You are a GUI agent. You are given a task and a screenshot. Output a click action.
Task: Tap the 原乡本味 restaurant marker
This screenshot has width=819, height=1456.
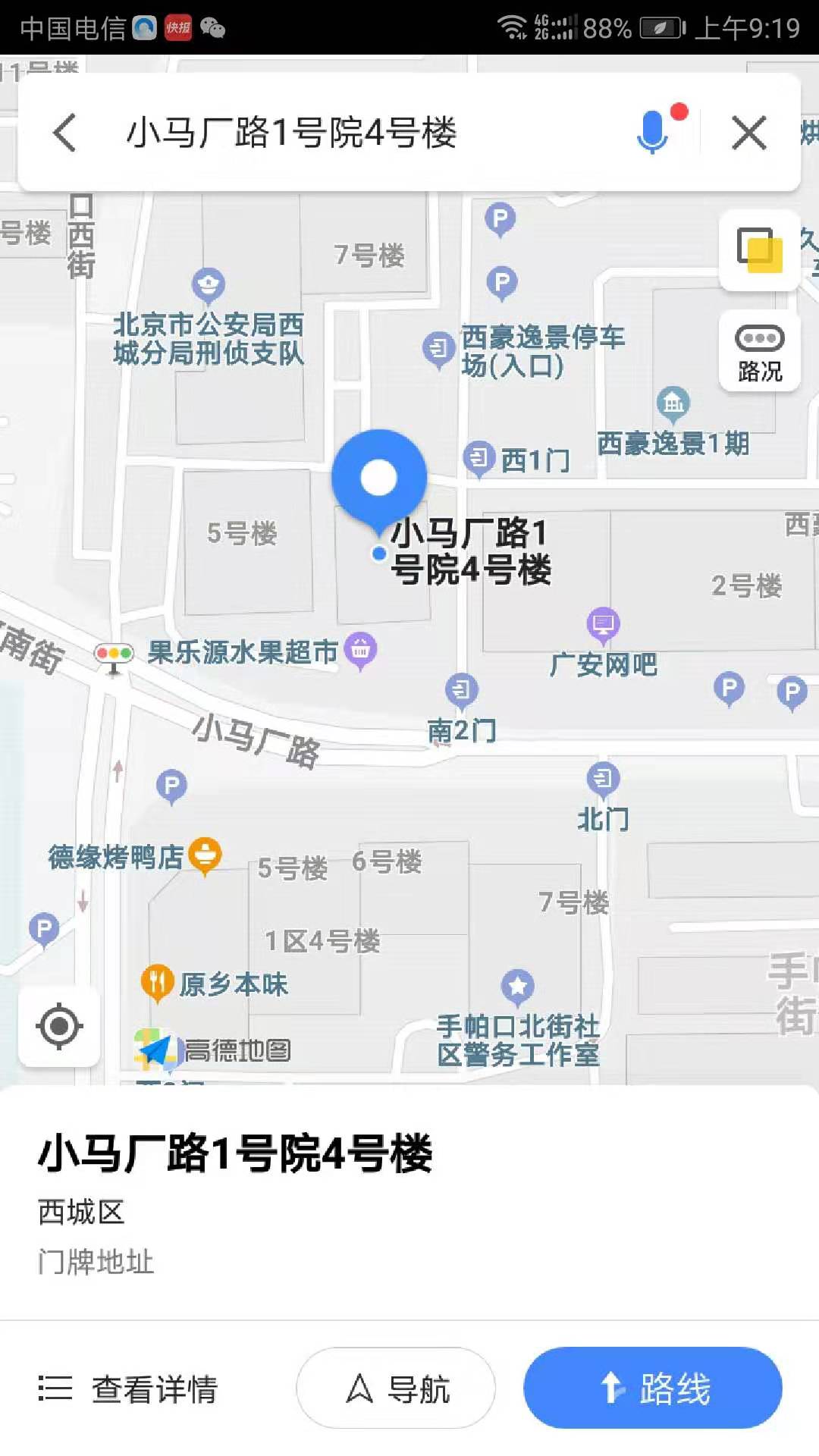158,983
